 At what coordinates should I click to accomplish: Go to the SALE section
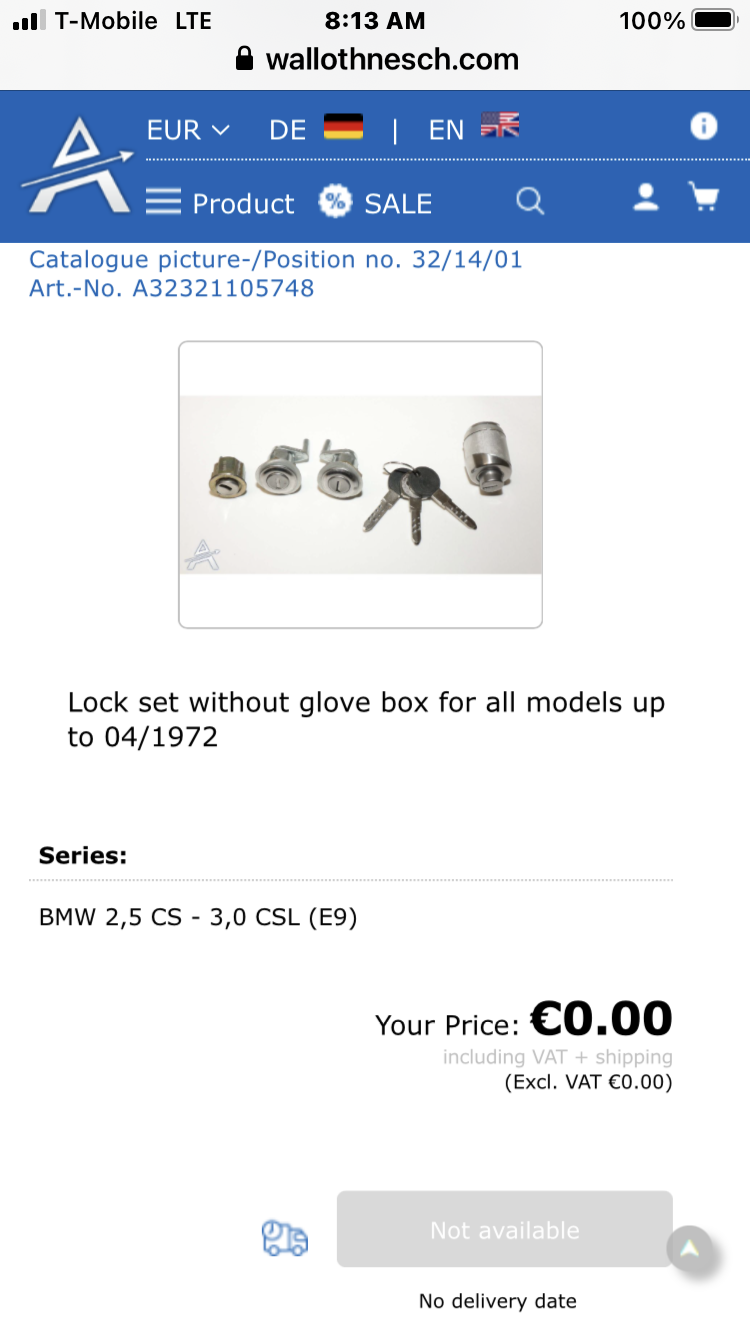pos(376,203)
